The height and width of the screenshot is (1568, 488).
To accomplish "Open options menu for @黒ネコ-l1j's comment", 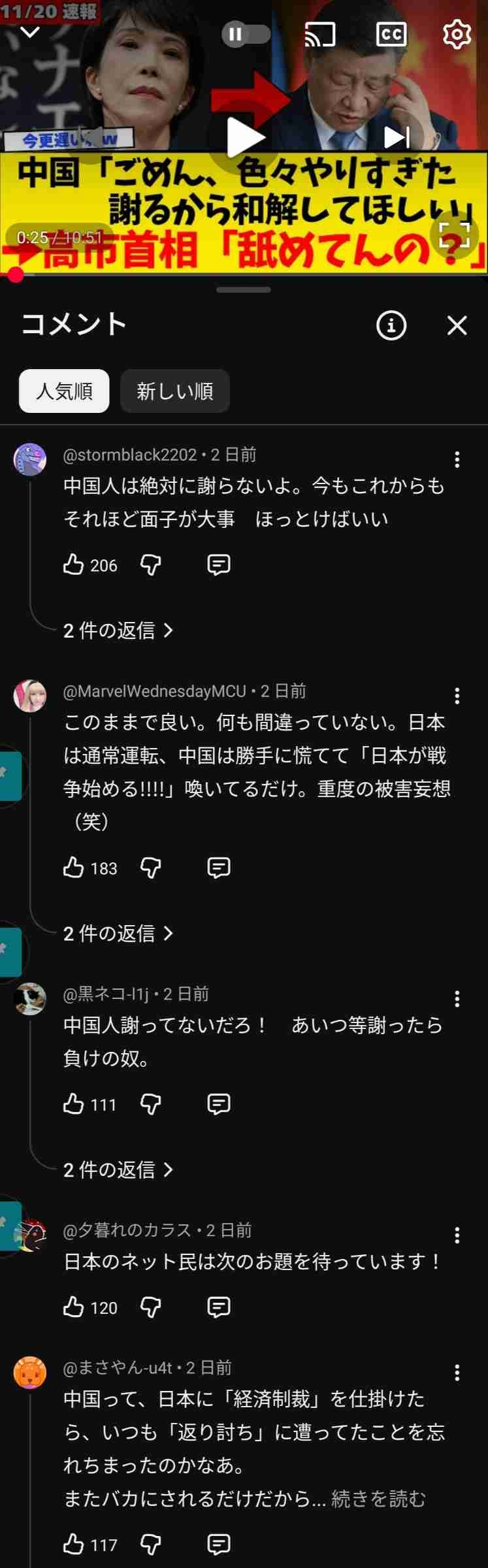I will click(457, 999).
